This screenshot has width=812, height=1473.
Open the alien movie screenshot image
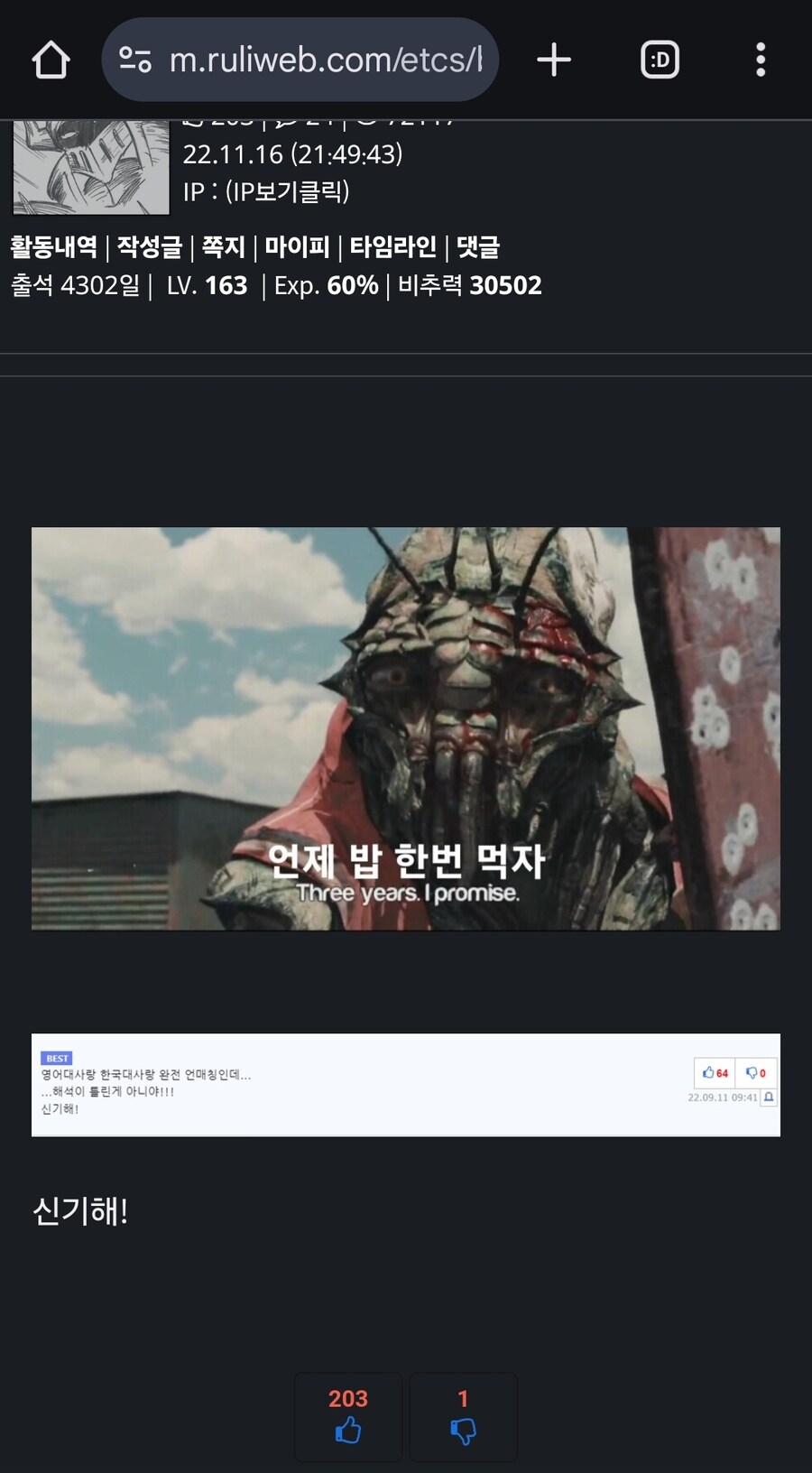[x=406, y=728]
